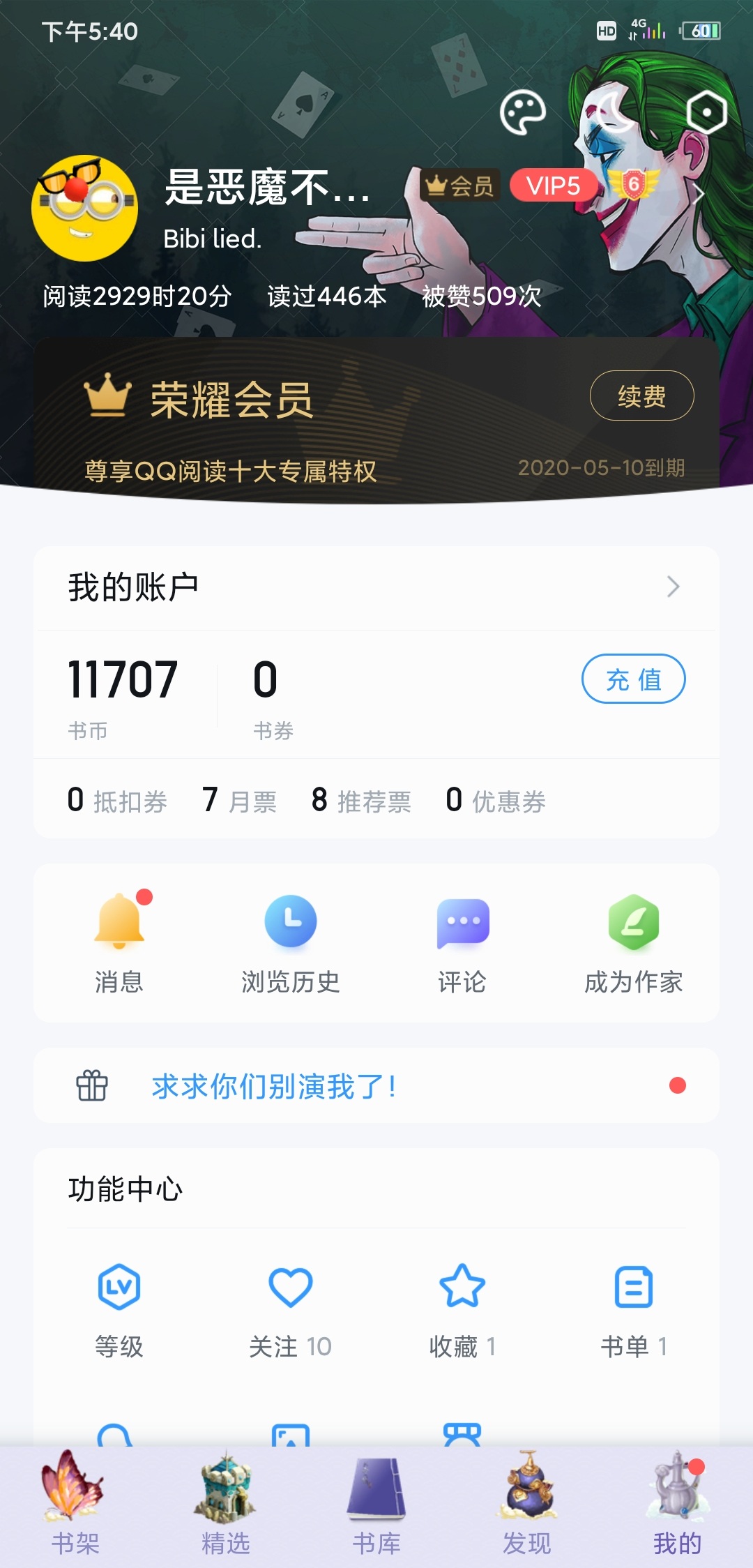Viewport: 753px width, 1568px height.
Task: Switch to the 发现 tab
Action: [x=527, y=1507]
